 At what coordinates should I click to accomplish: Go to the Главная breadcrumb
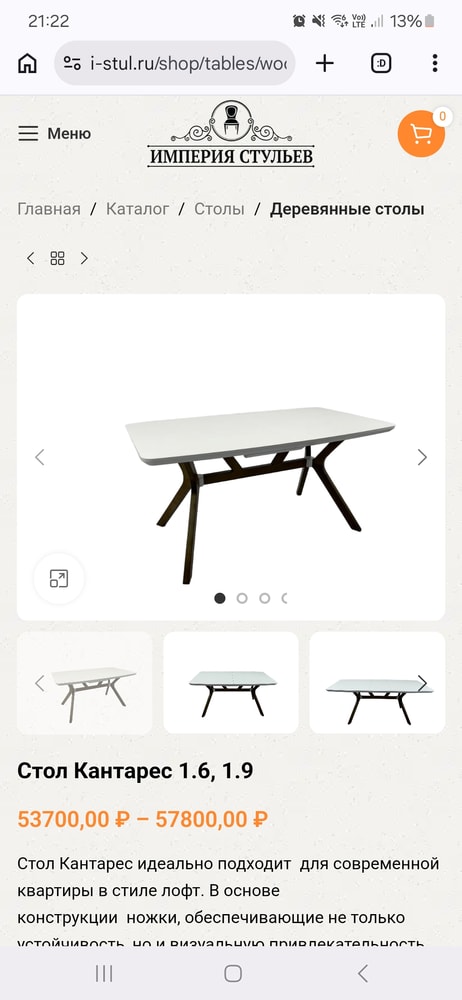coord(49,209)
